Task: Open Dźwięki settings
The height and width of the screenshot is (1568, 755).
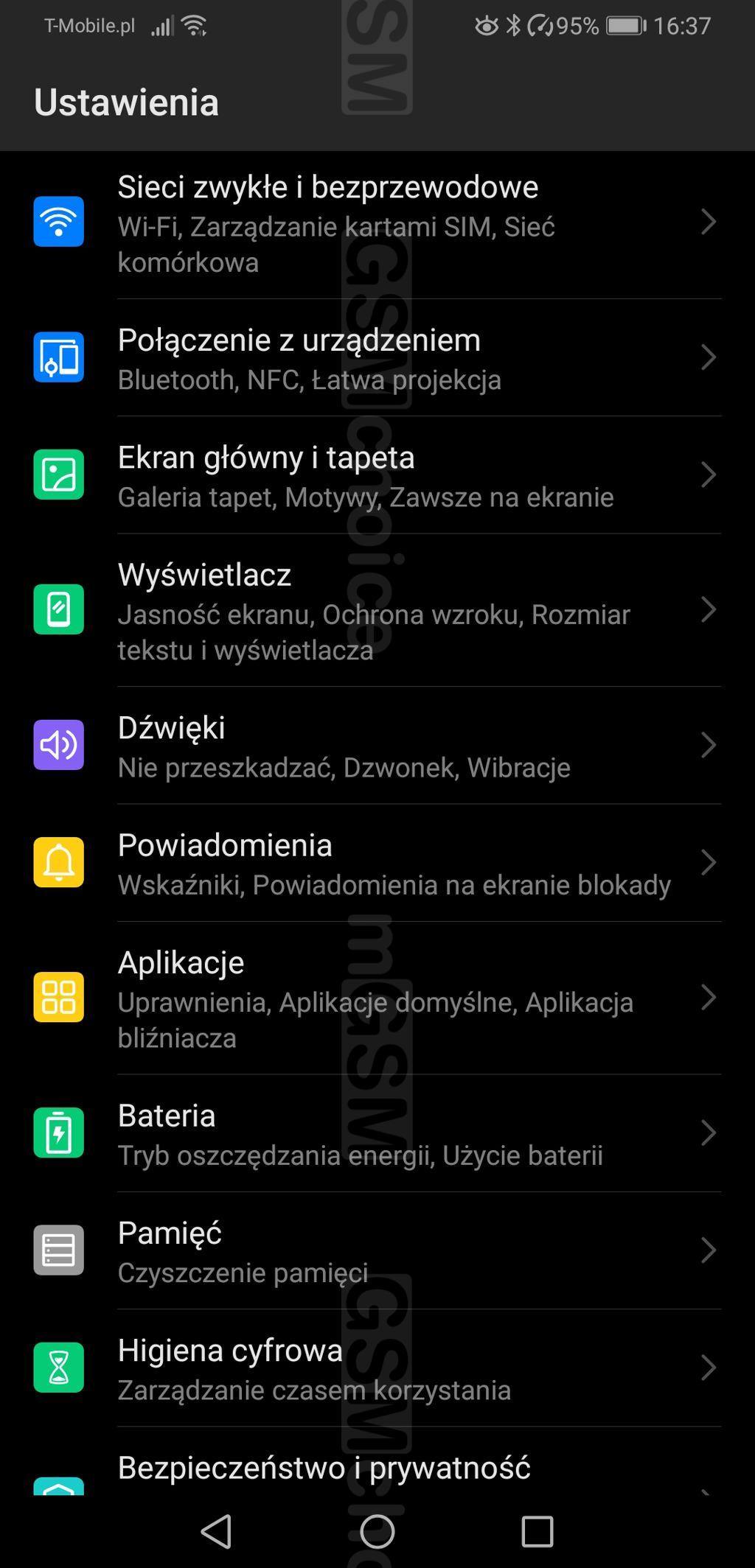Action: coord(377,745)
